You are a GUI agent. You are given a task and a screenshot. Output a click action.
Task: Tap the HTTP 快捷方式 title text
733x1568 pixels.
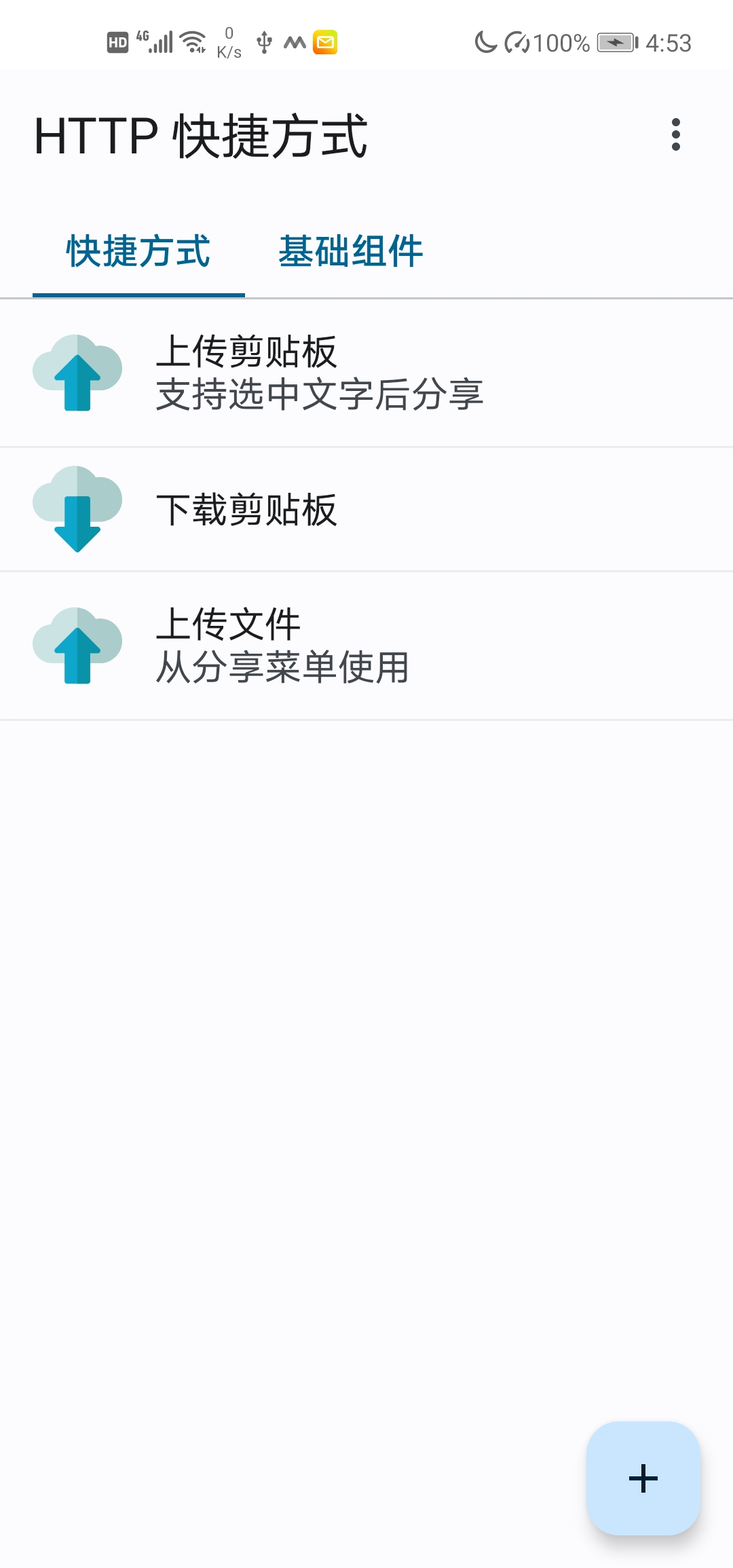(200, 134)
